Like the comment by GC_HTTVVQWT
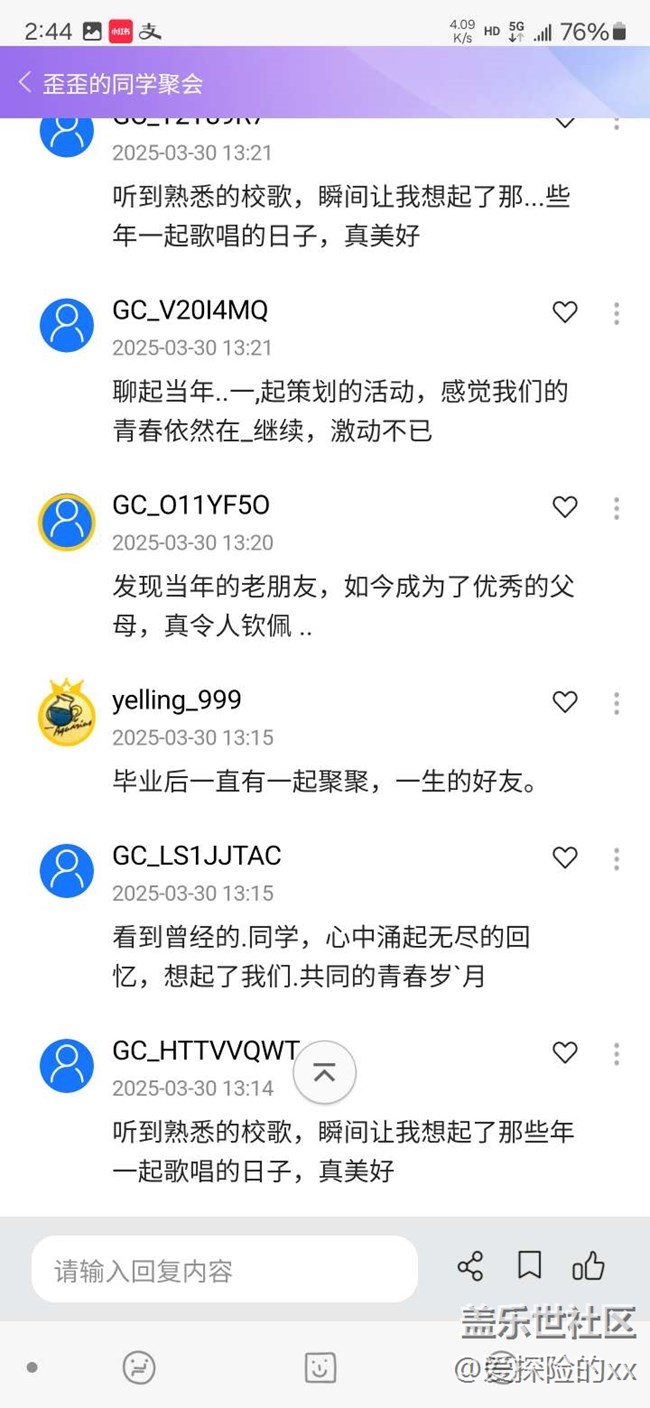Viewport: 650px width, 1408px height. (565, 1053)
